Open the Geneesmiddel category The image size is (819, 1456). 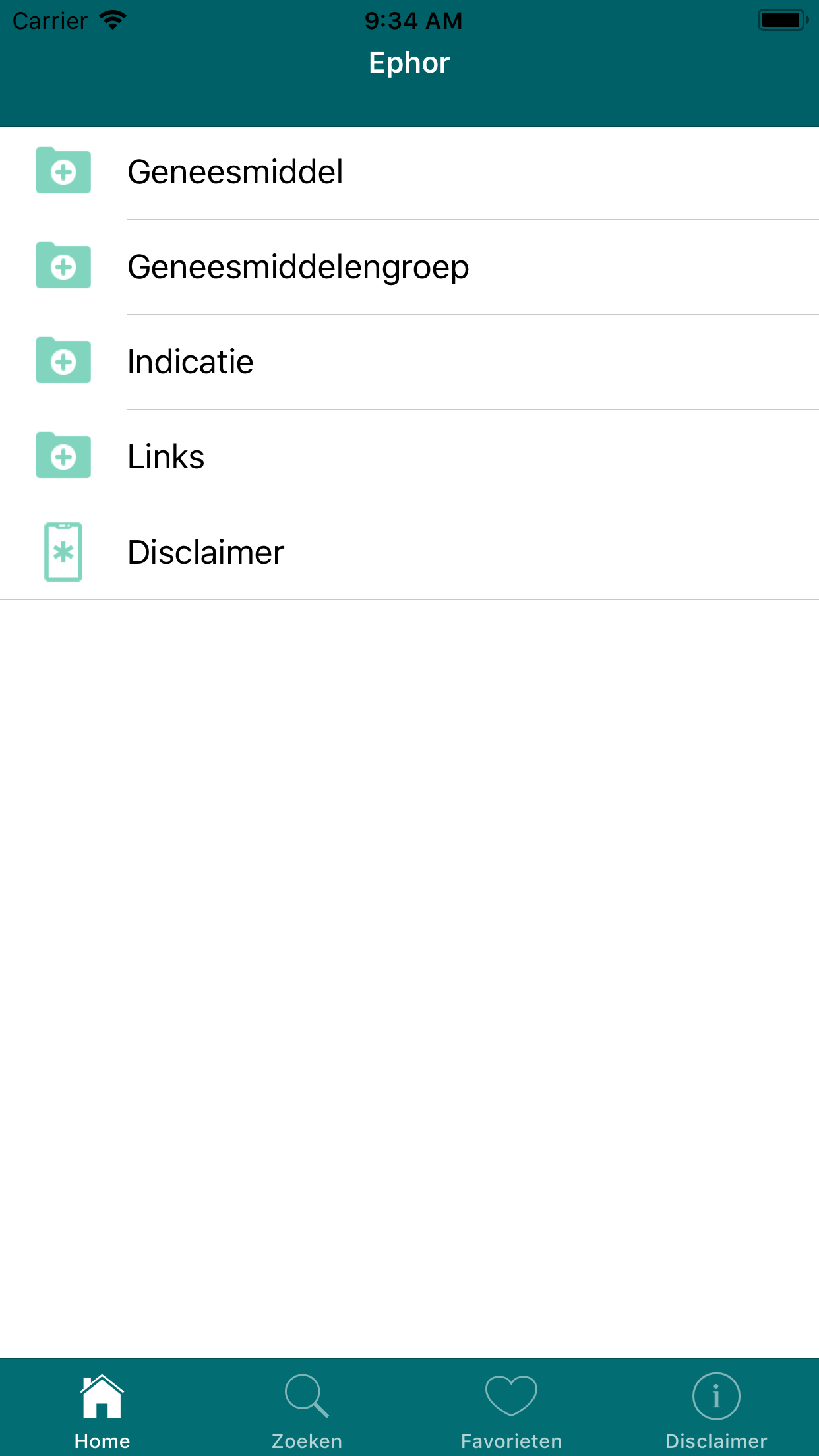point(235,171)
